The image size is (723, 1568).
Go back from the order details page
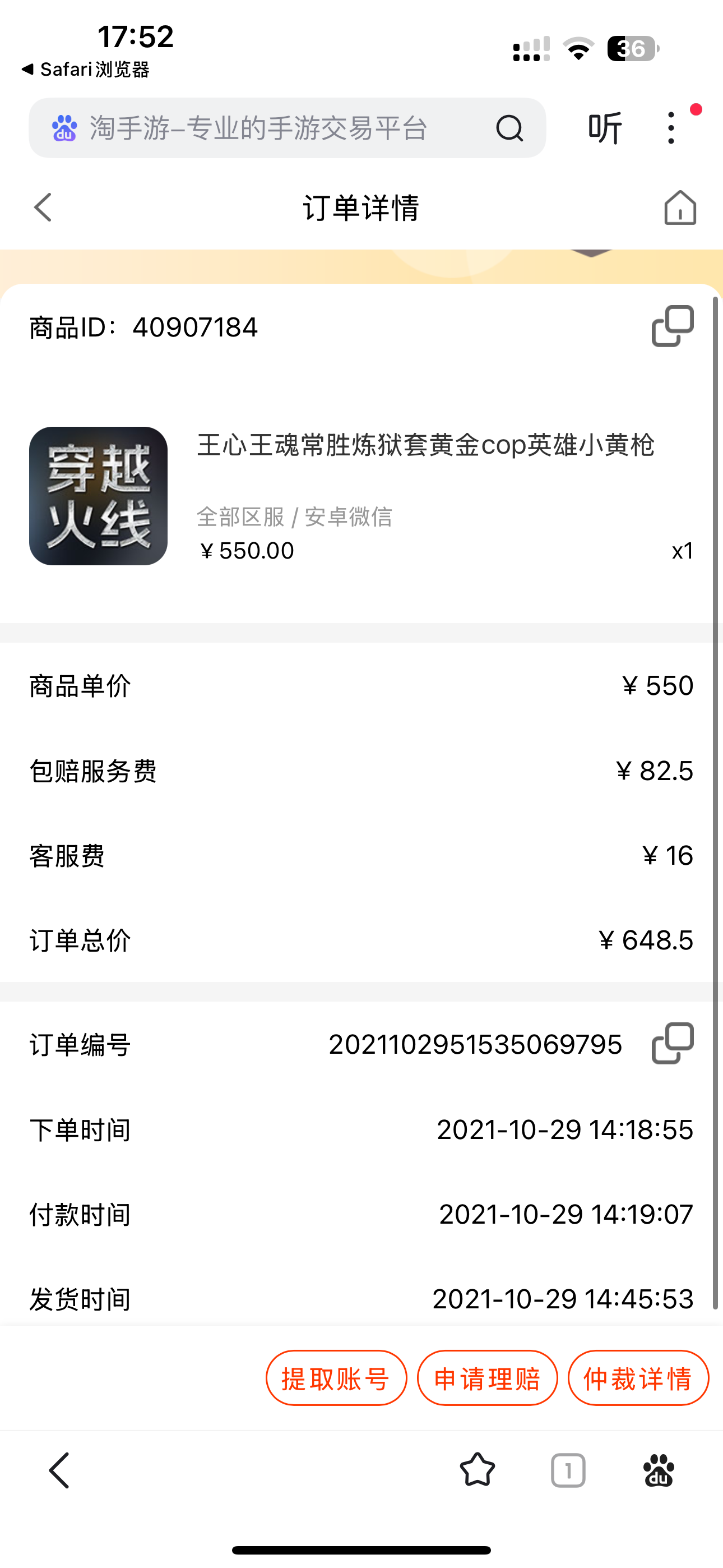(x=43, y=207)
